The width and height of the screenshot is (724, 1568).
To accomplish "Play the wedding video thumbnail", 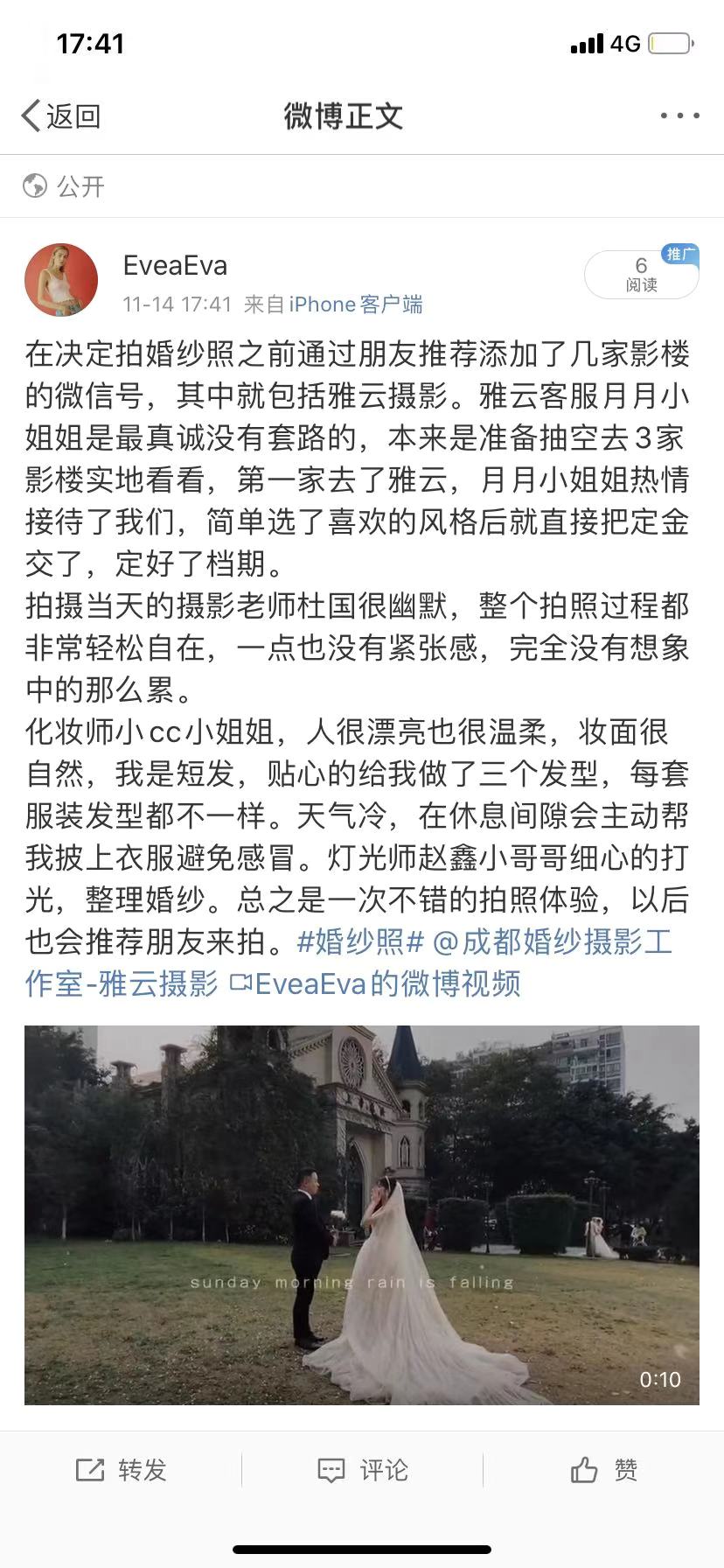I will 362,1214.
